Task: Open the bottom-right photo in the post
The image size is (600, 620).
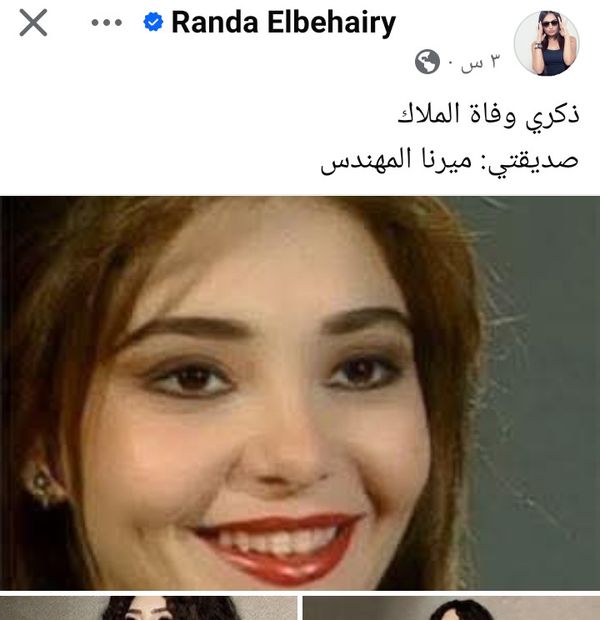Action: [x=451, y=608]
